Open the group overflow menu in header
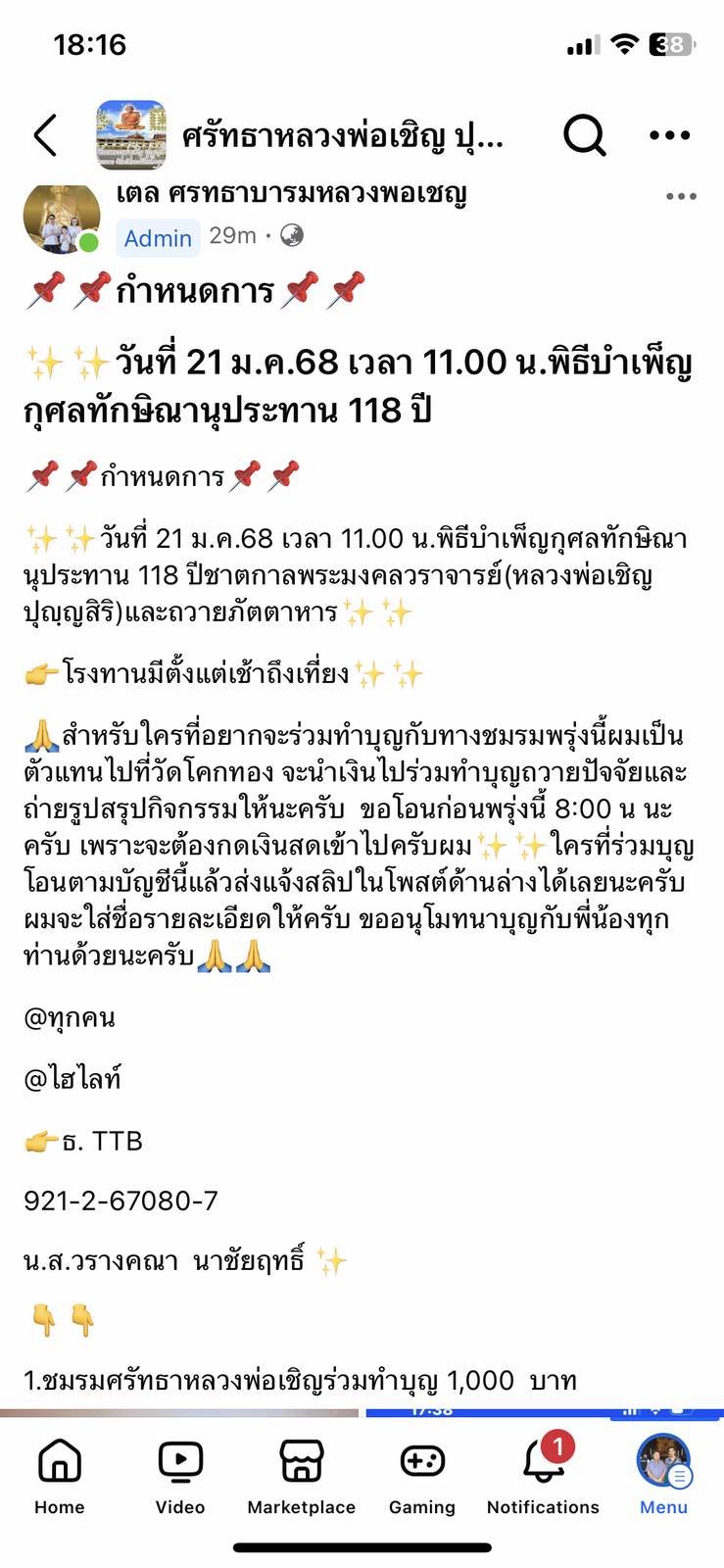 click(670, 135)
